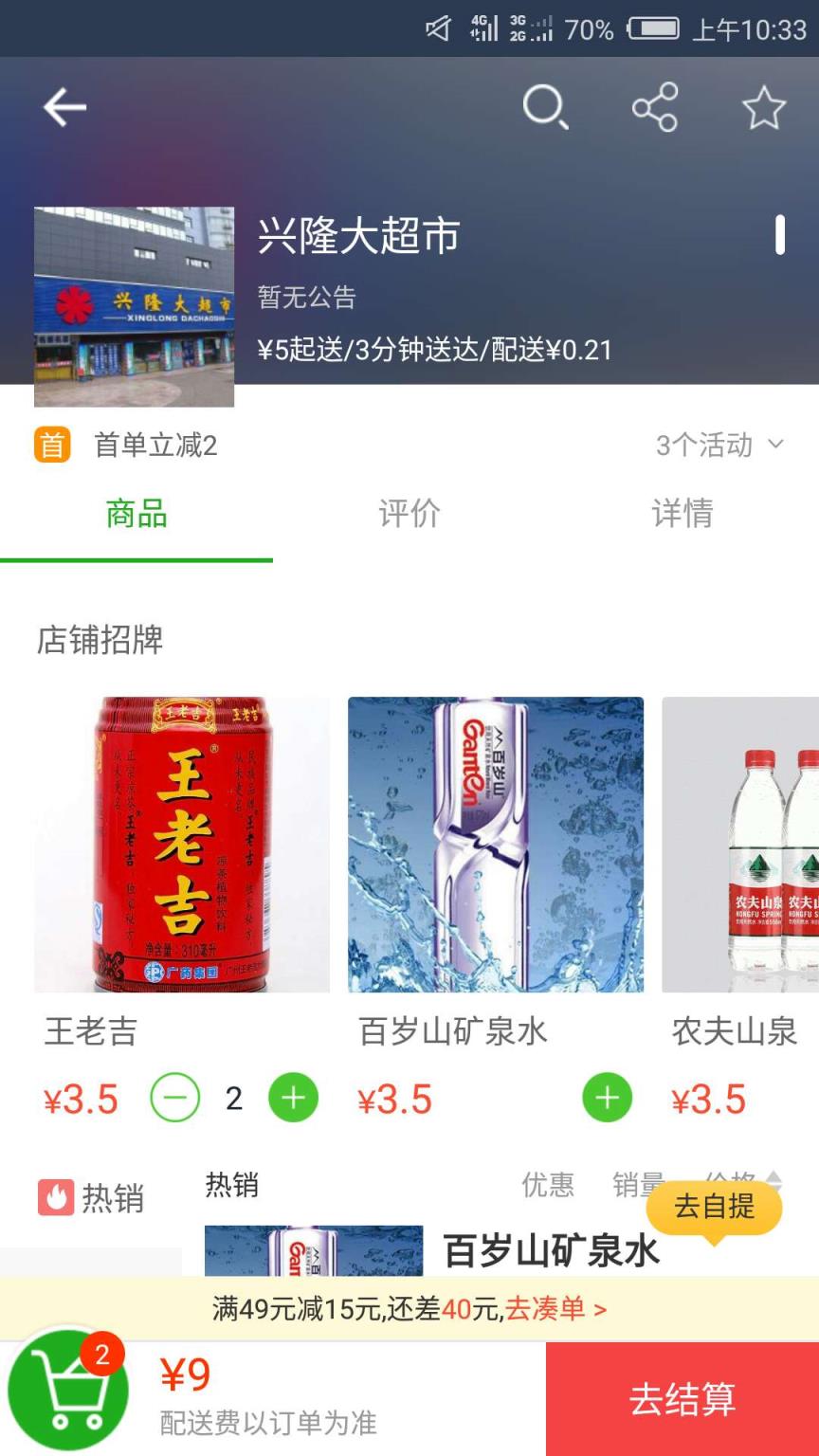This screenshot has width=819, height=1456.
Task: Share the store via the share icon
Action: 656,106
